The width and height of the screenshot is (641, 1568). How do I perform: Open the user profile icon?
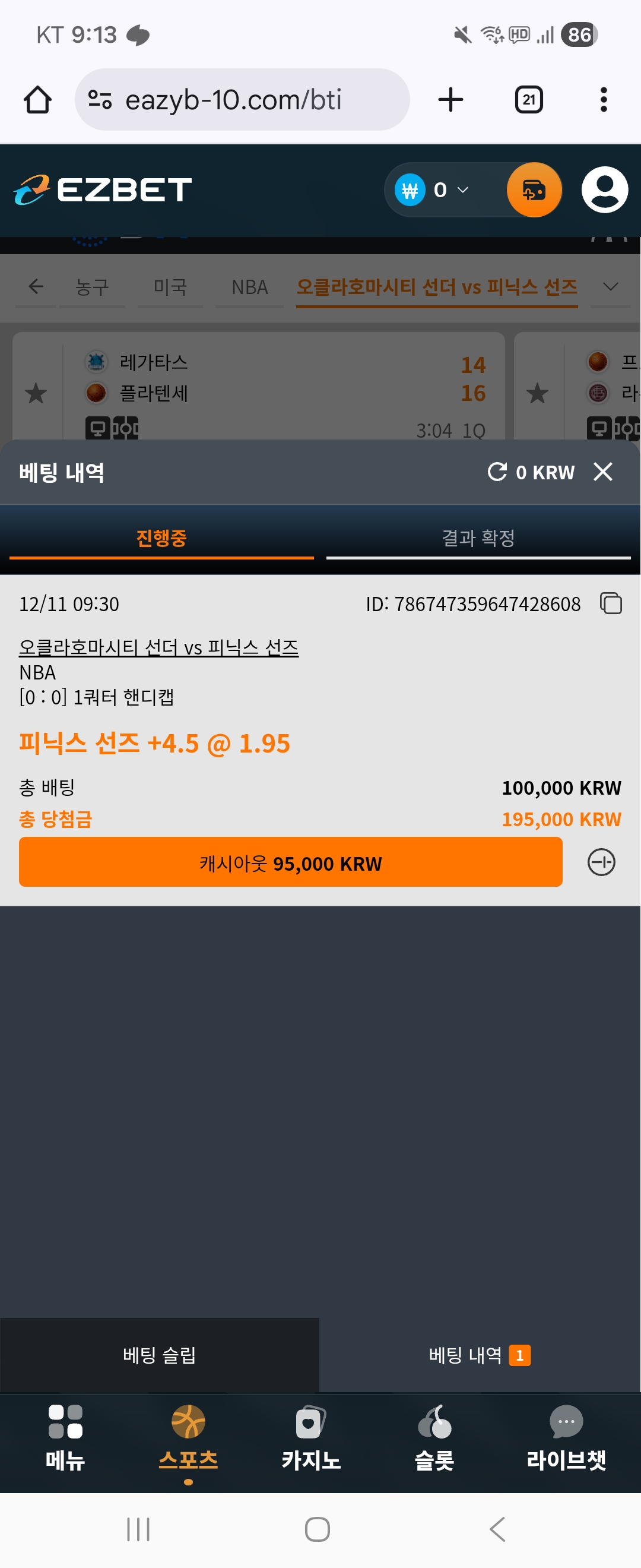point(604,190)
